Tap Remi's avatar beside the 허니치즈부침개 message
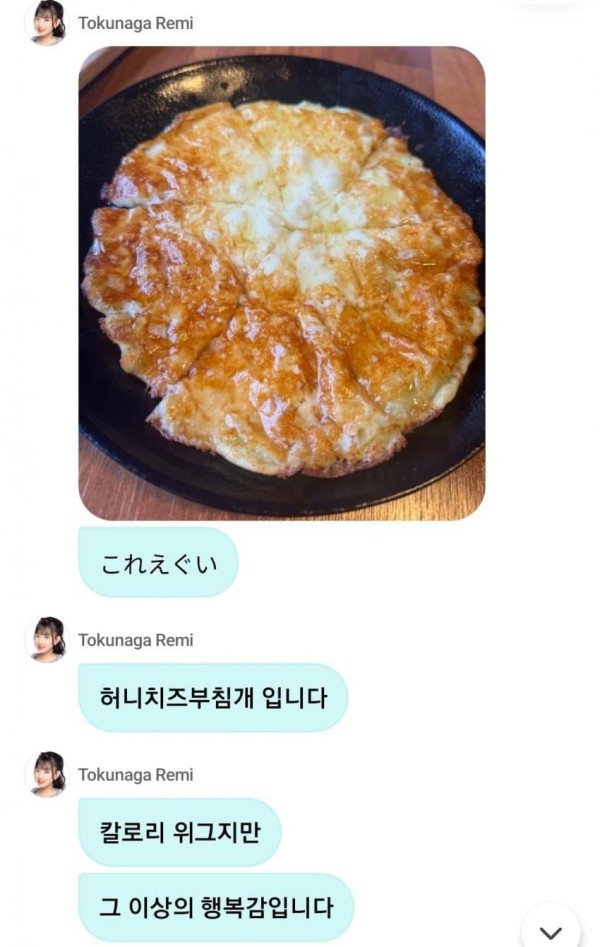Viewport: 600px width, 947px height. point(45,640)
